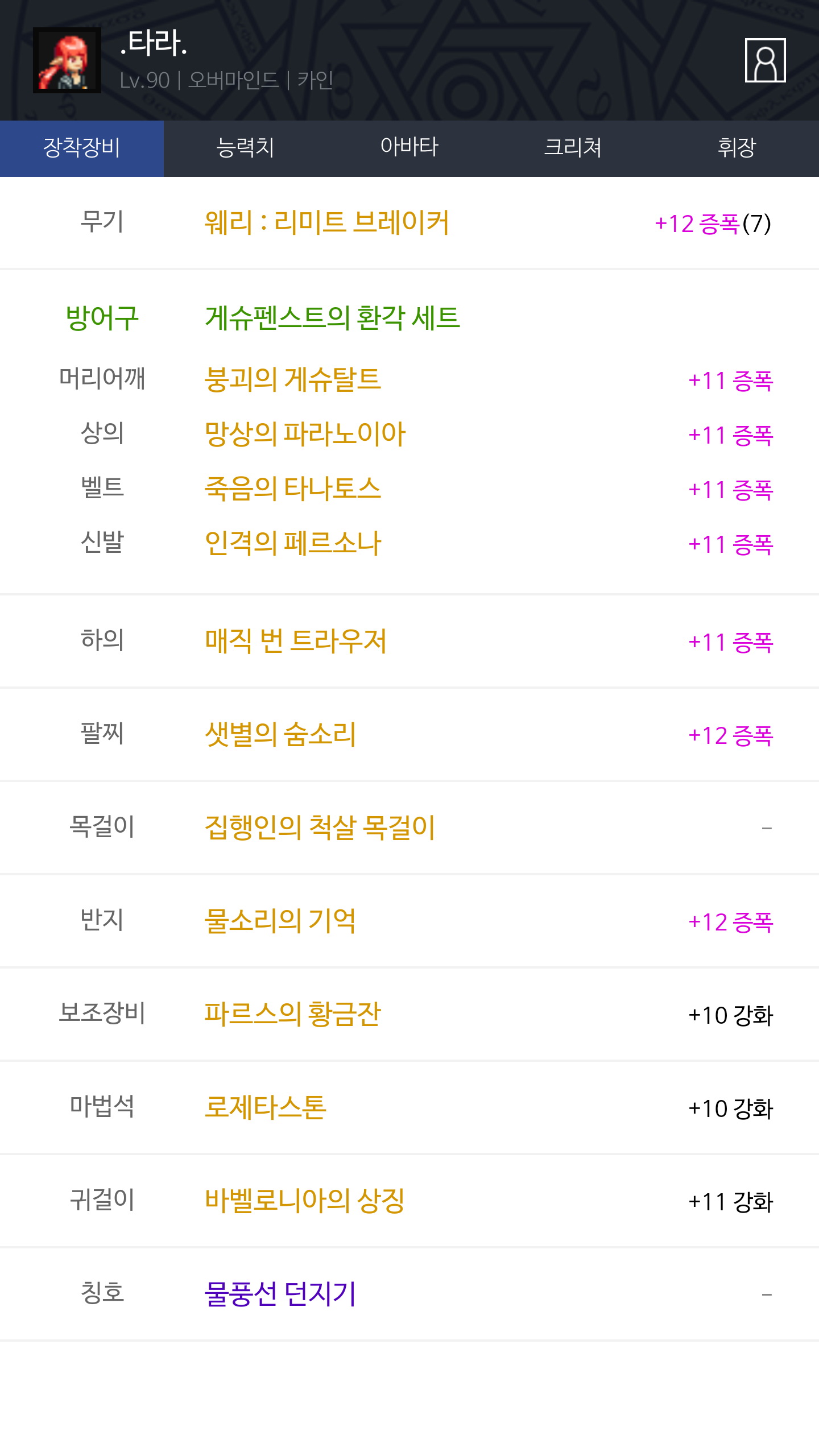This screenshot has height=1456, width=819.
Task: Select the 장착장비 tab
Action: [82, 148]
